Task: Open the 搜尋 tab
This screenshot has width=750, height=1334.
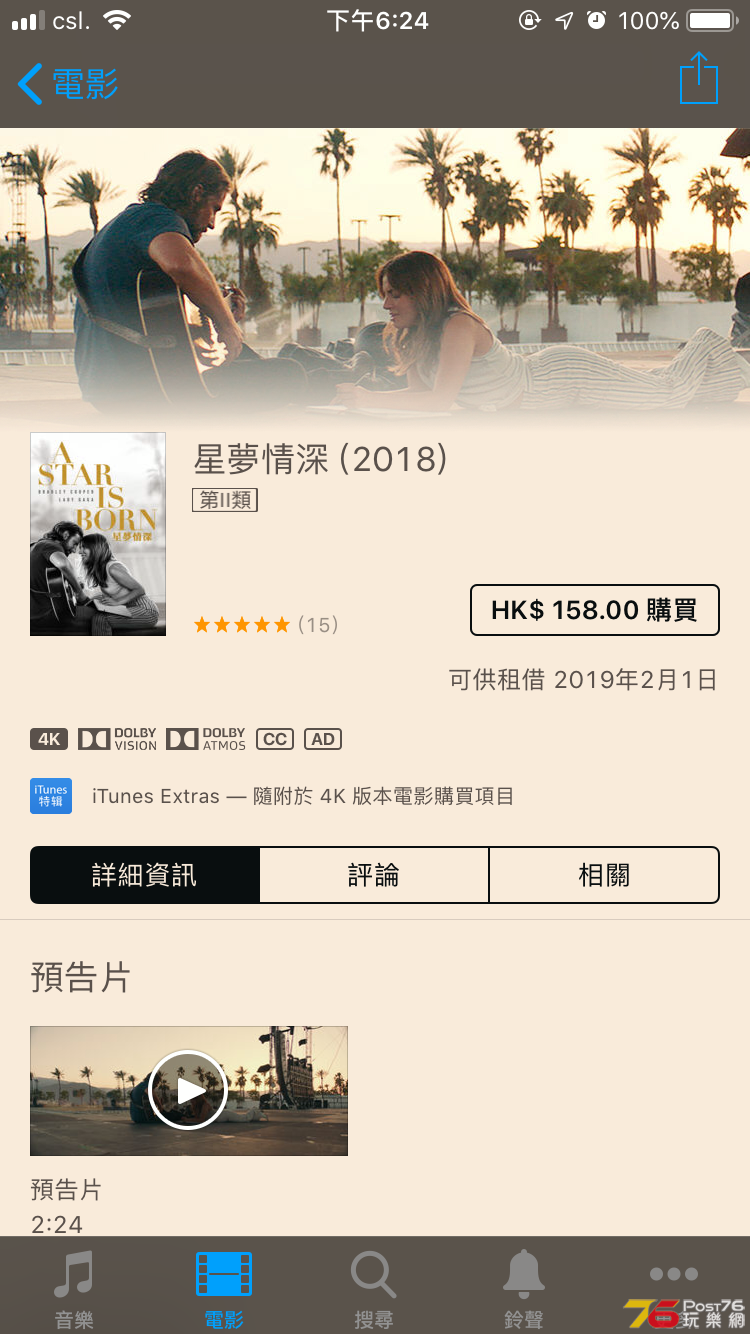Action: [x=374, y=1288]
